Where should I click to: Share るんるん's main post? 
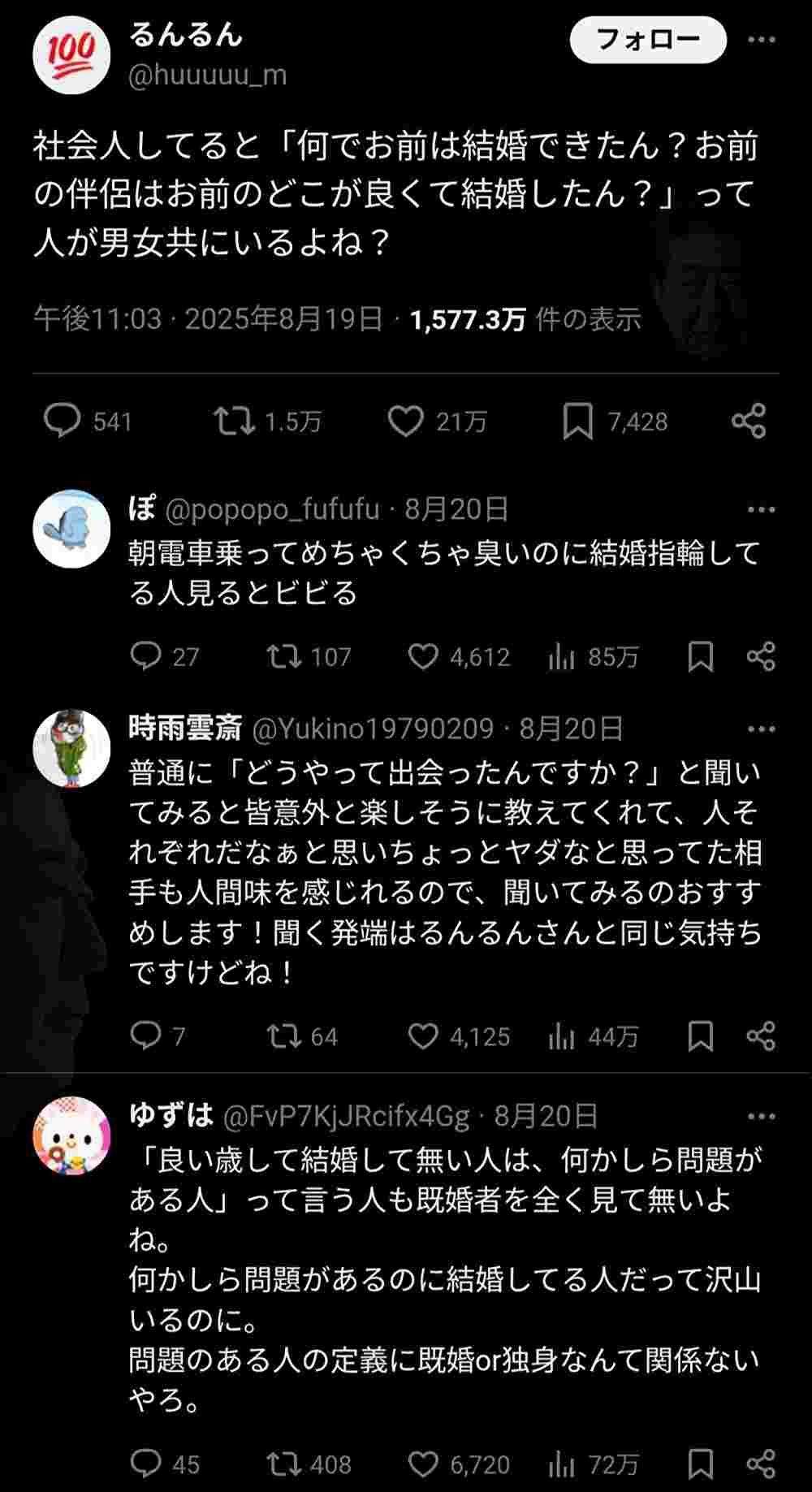[x=748, y=422]
